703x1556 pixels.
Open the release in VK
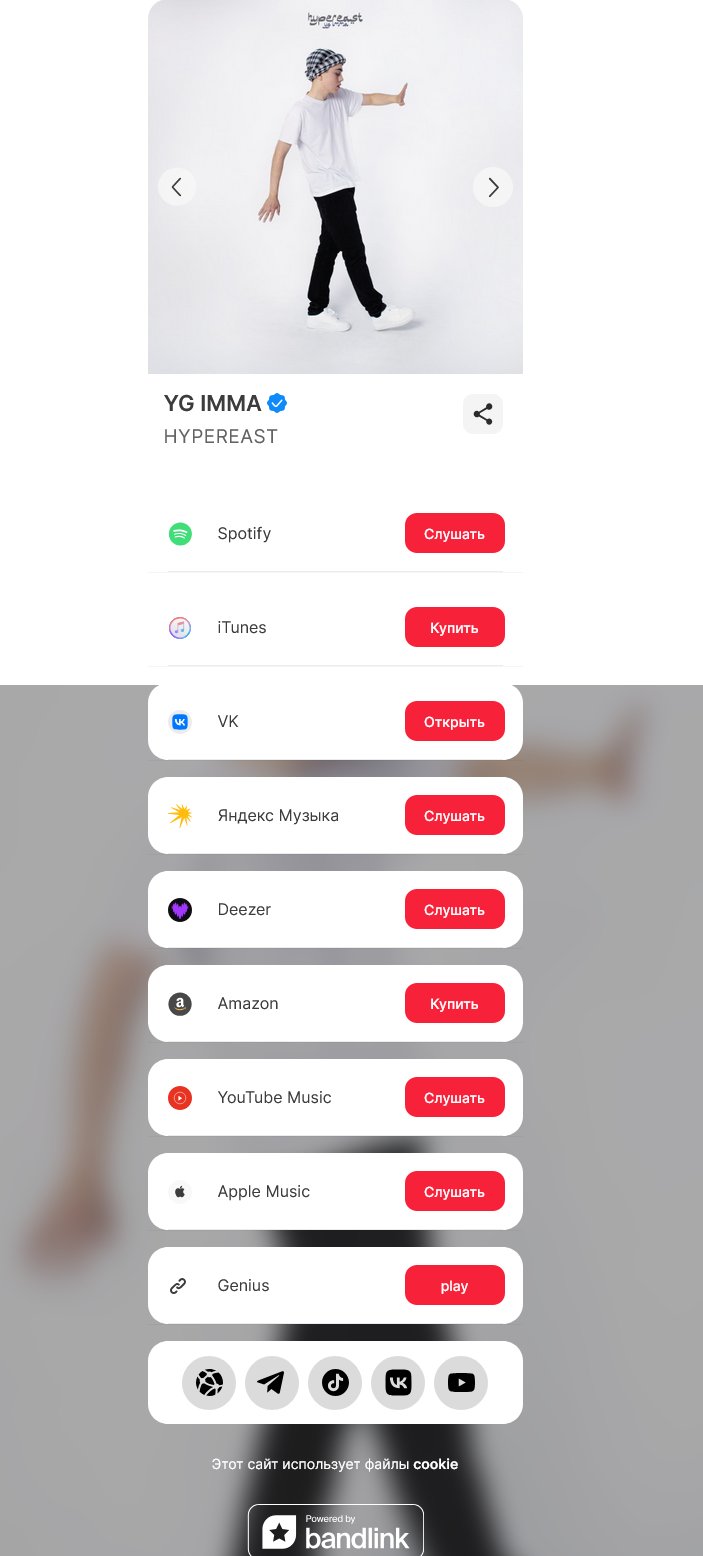click(454, 721)
